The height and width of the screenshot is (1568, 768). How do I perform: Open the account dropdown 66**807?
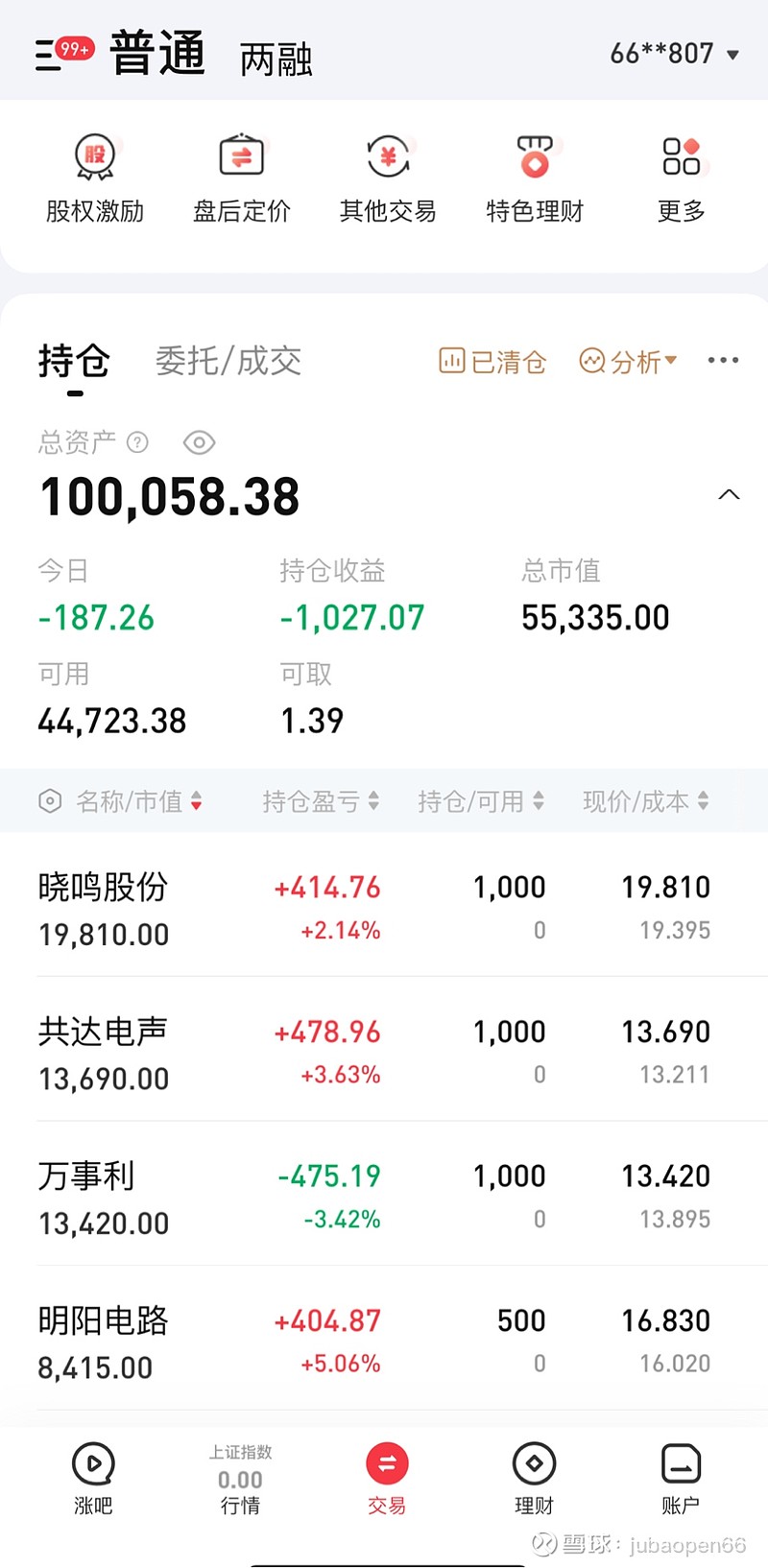pyautogui.click(x=675, y=54)
